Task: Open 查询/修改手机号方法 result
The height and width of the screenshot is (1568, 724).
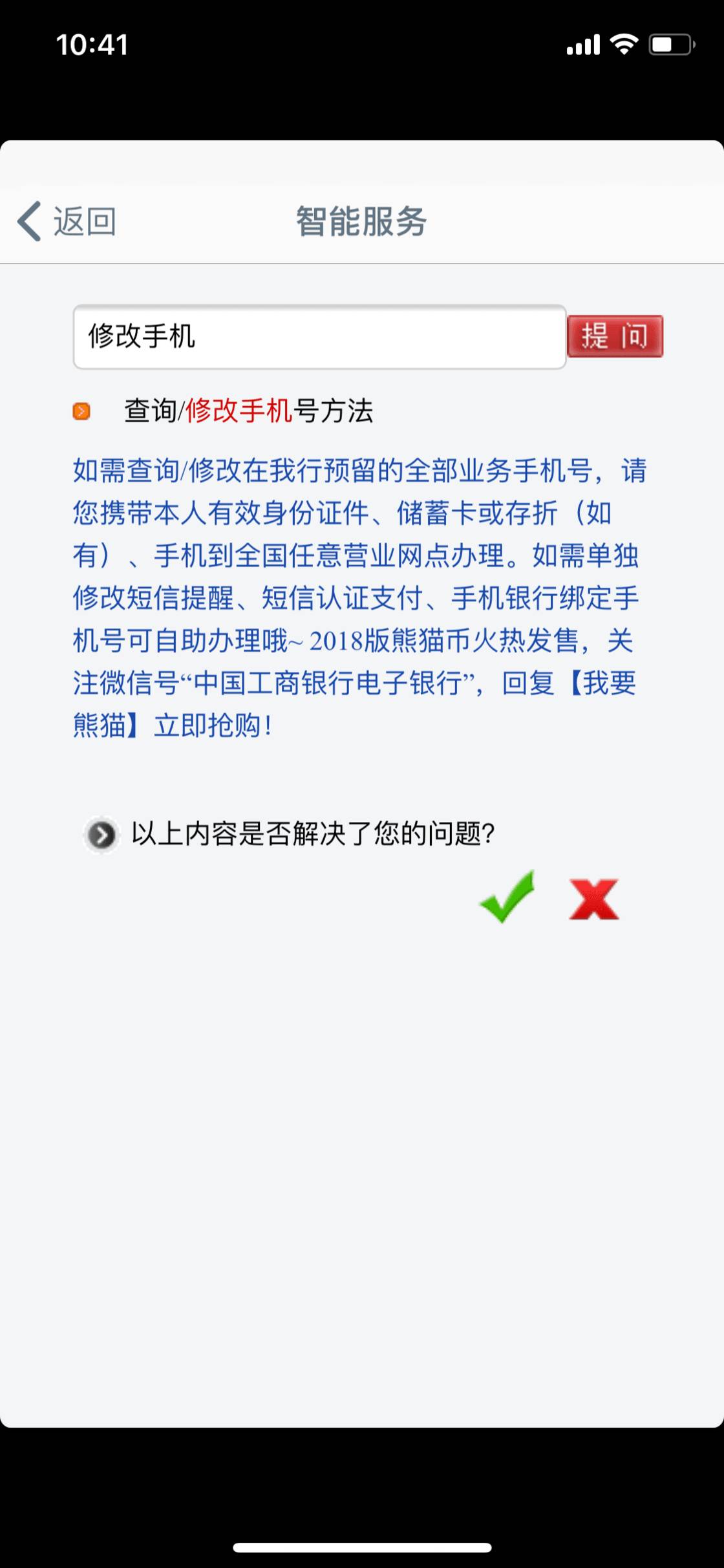Action: (x=248, y=411)
